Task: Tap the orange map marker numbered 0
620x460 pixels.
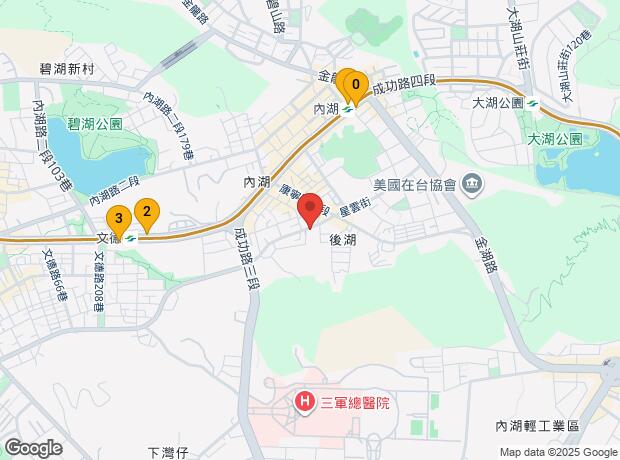Action: pos(355,85)
